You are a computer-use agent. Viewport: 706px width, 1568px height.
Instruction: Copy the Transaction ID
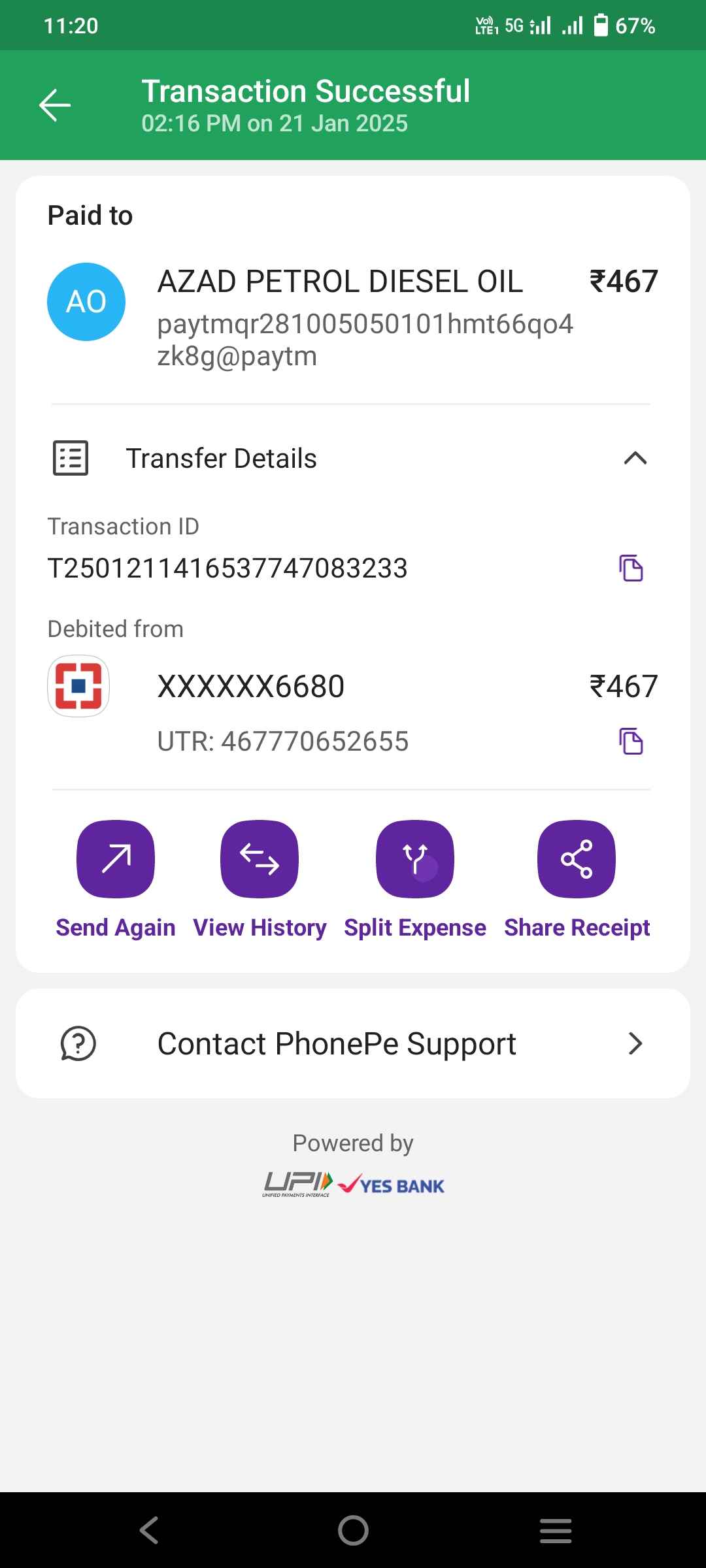tap(631, 568)
